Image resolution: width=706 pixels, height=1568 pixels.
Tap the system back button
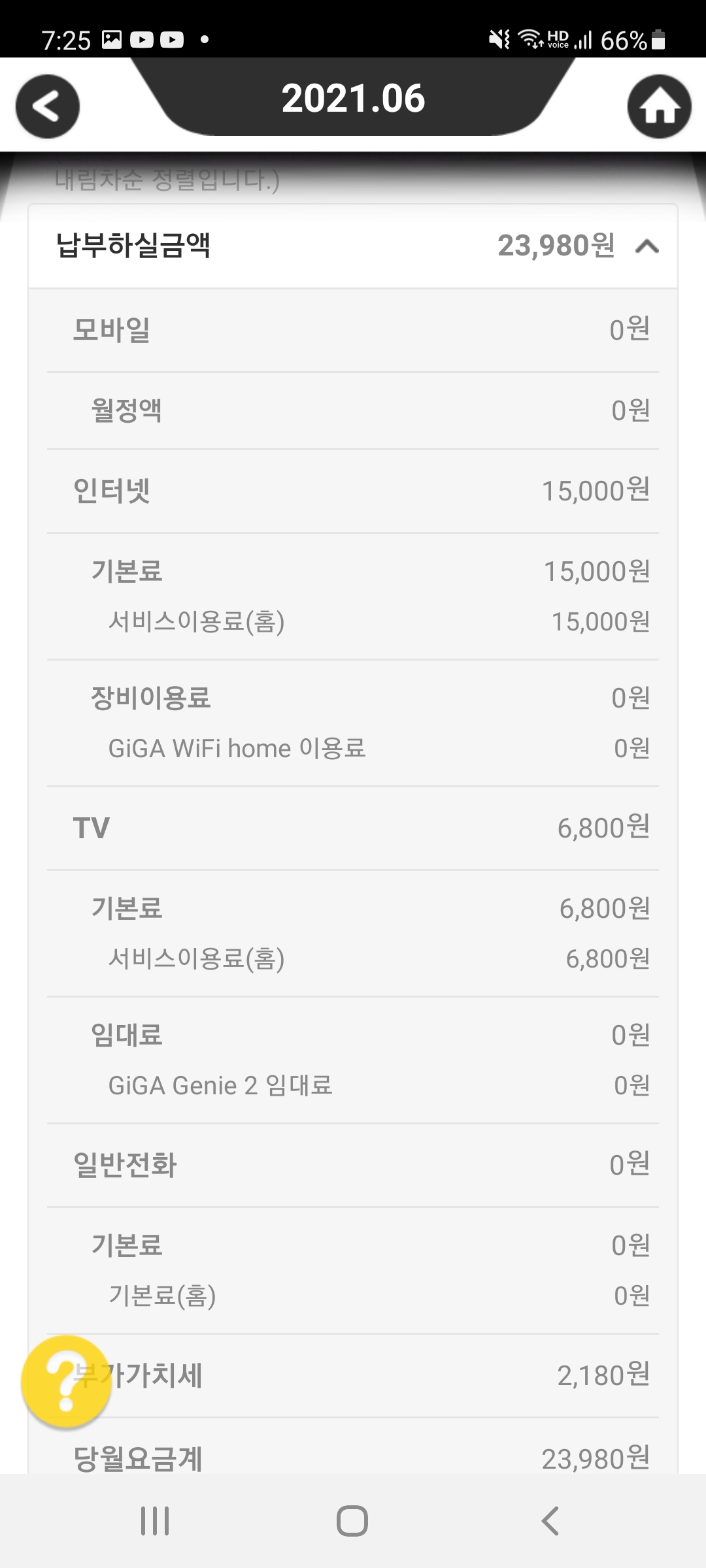550,1521
